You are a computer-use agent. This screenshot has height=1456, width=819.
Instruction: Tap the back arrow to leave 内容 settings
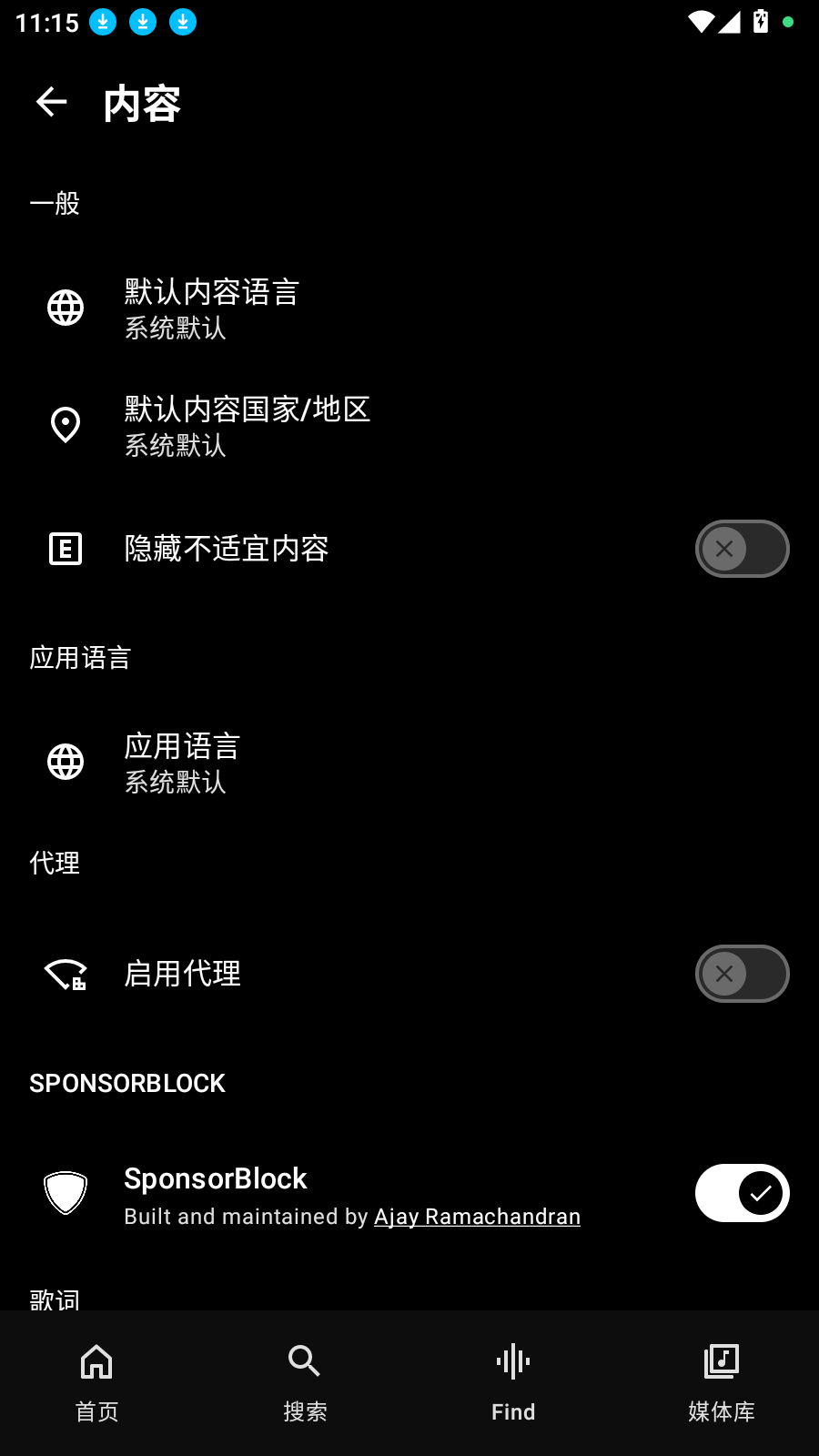(x=51, y=102)
